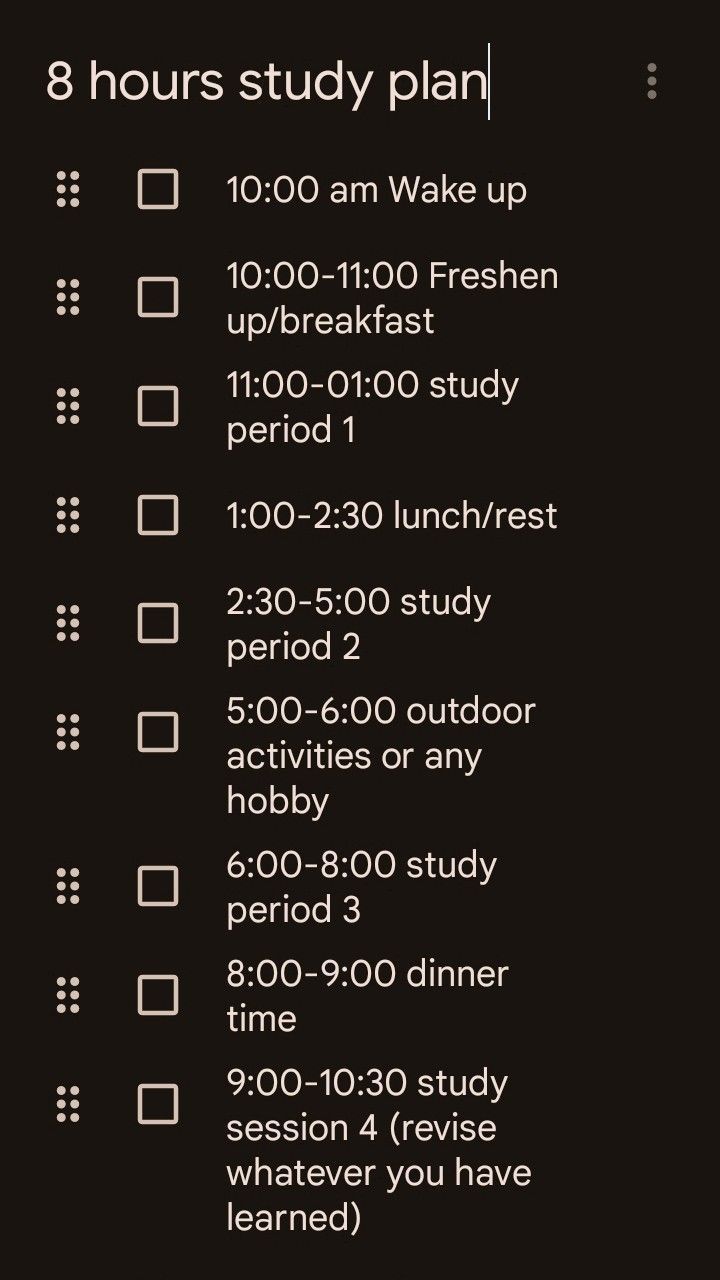Screen dimensions: 720x1280
Task: Mark study session 4 as completed
Action: [158, 1104]
